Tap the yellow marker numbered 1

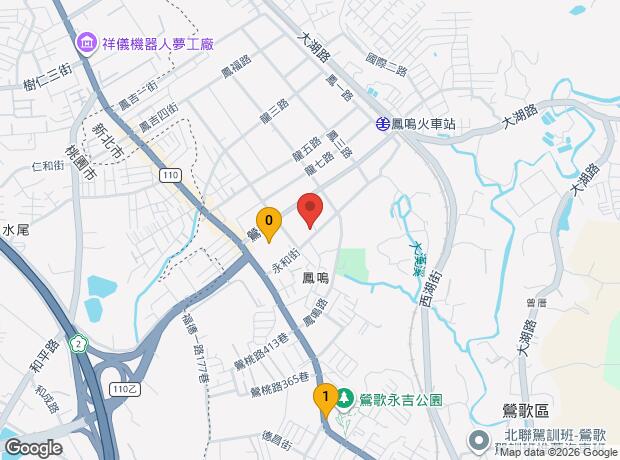(324, 397)
